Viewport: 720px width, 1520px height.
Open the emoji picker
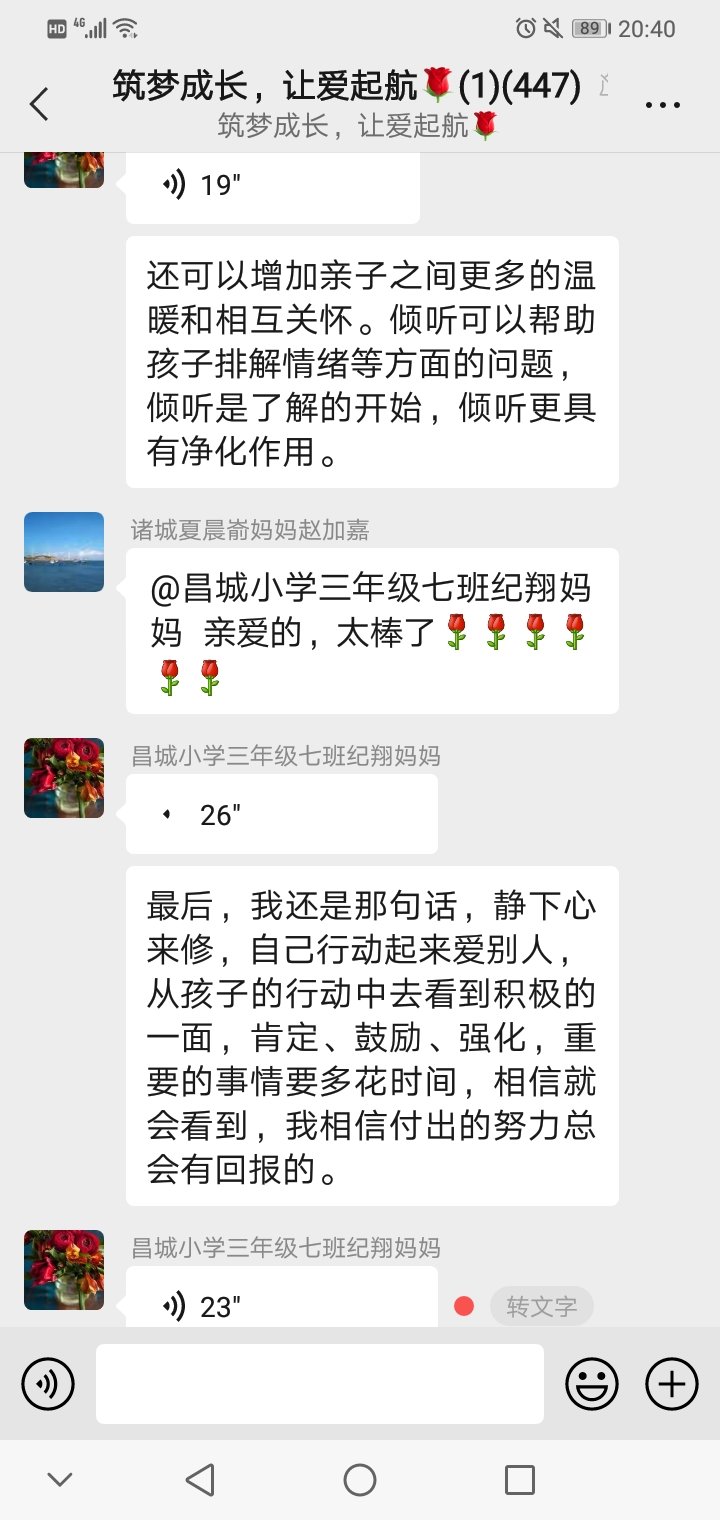592,1384
